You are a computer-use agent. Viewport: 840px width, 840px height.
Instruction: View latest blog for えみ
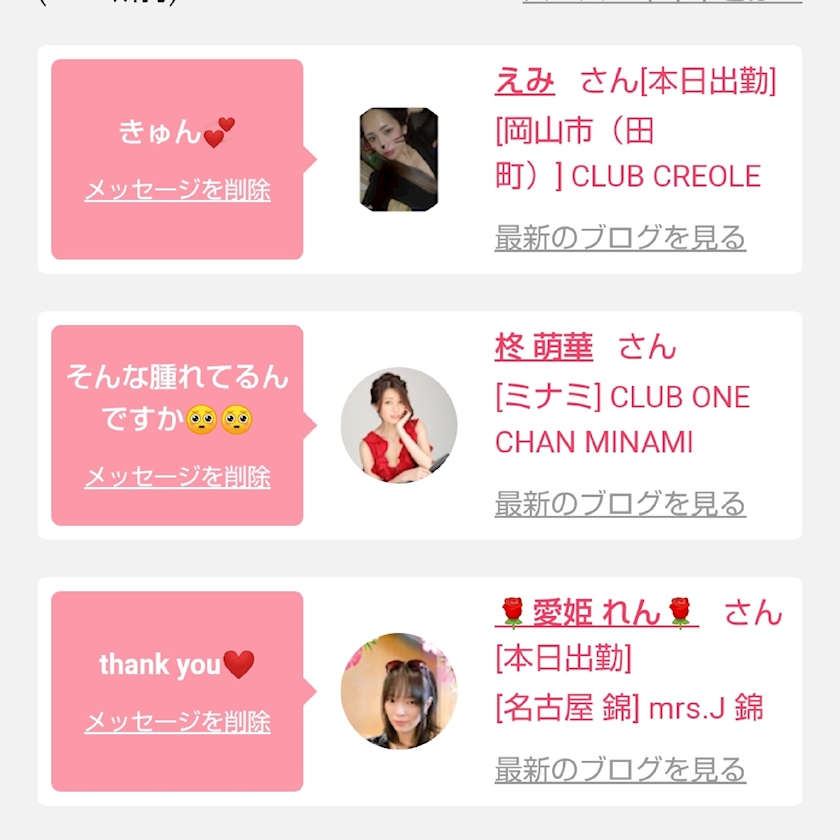click(x=620, y=238)
